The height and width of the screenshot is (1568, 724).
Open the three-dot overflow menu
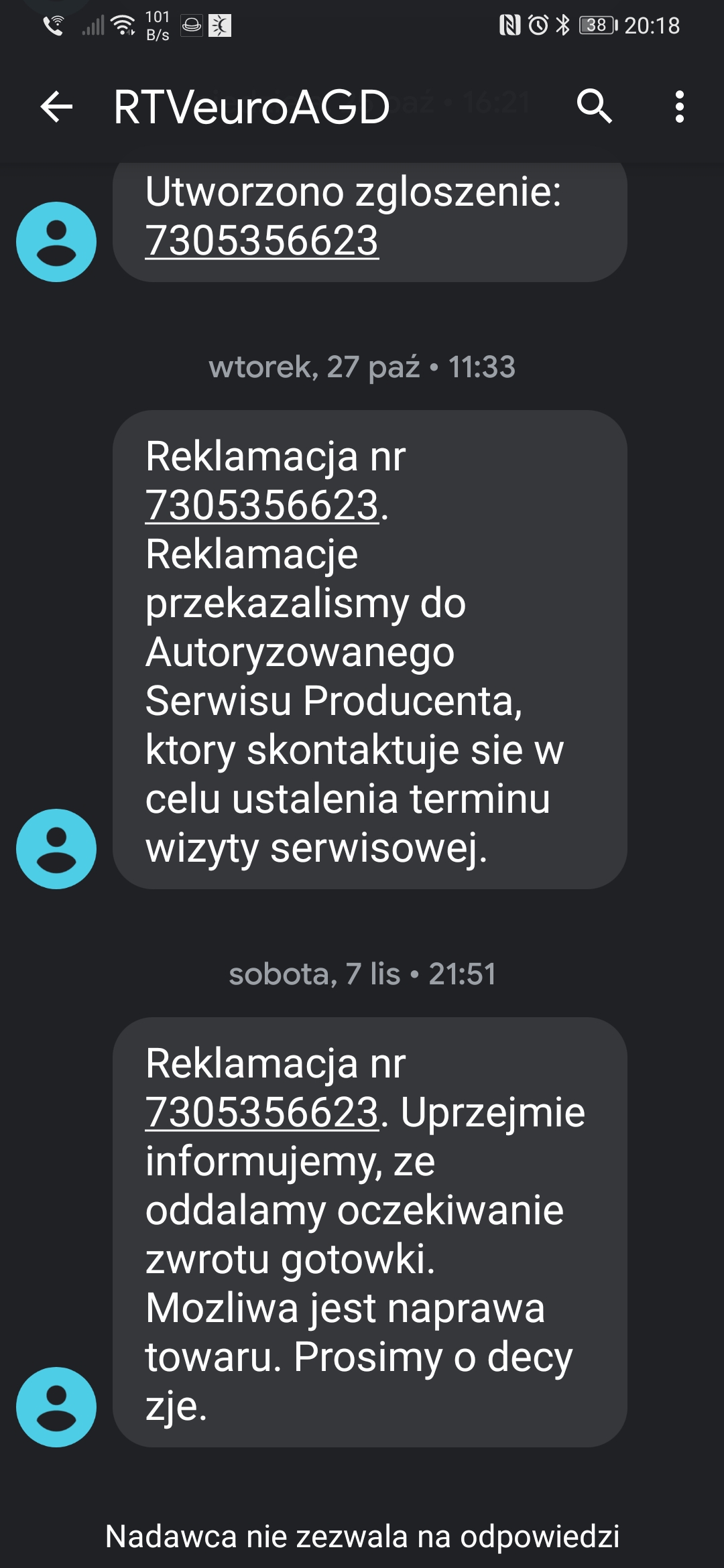click(x=679, y=107)
